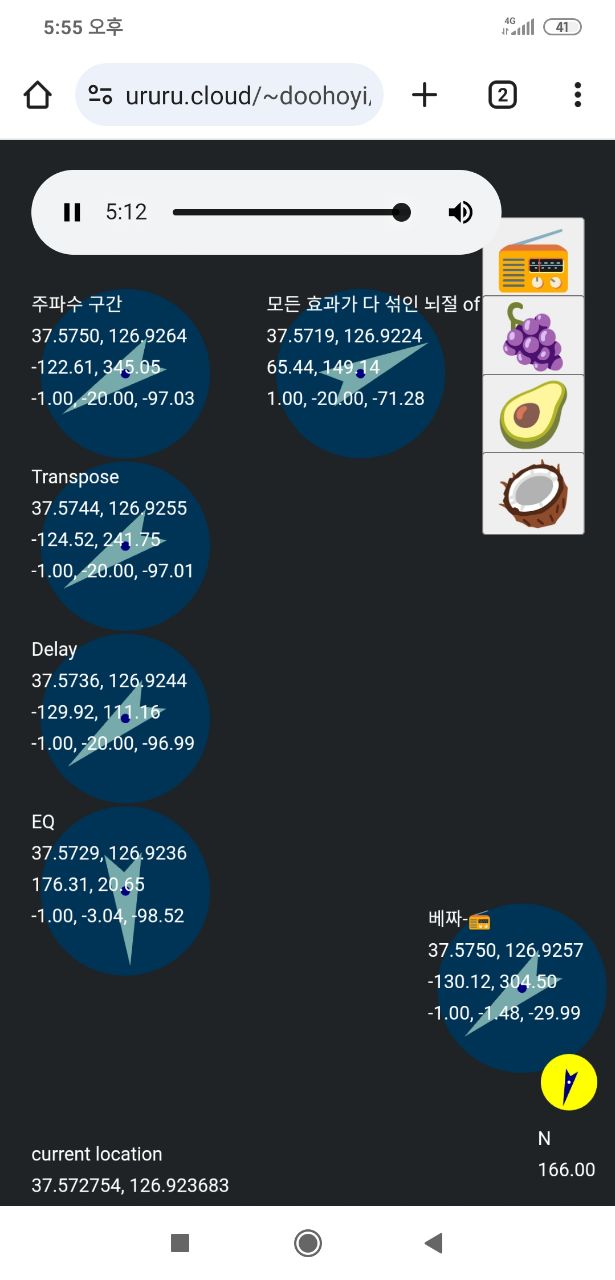Select the grapes emoji button
Image resolution: width=615 pixels, height=1280 pixels.
533,335
